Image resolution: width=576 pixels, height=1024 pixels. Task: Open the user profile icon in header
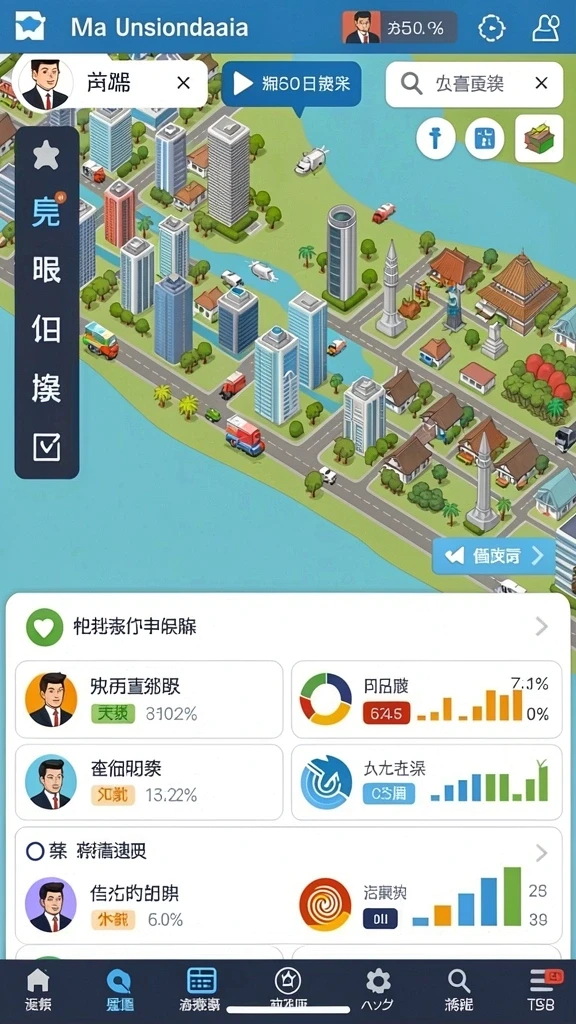545,28
